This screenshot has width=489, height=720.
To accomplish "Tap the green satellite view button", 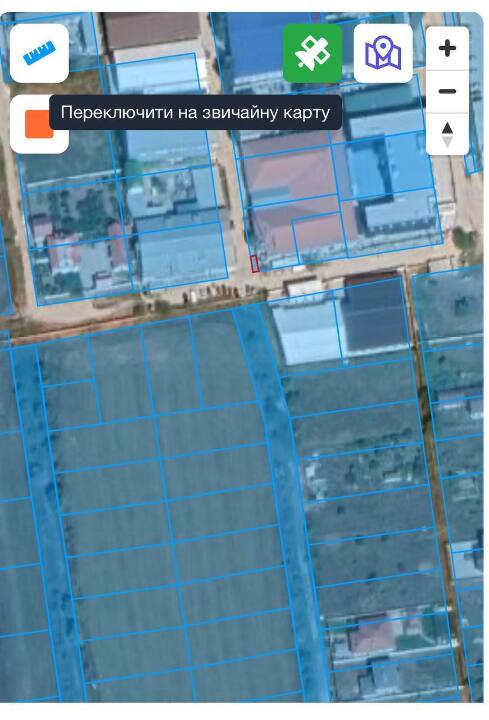I will pyautogui.click(x=312, y=53).
